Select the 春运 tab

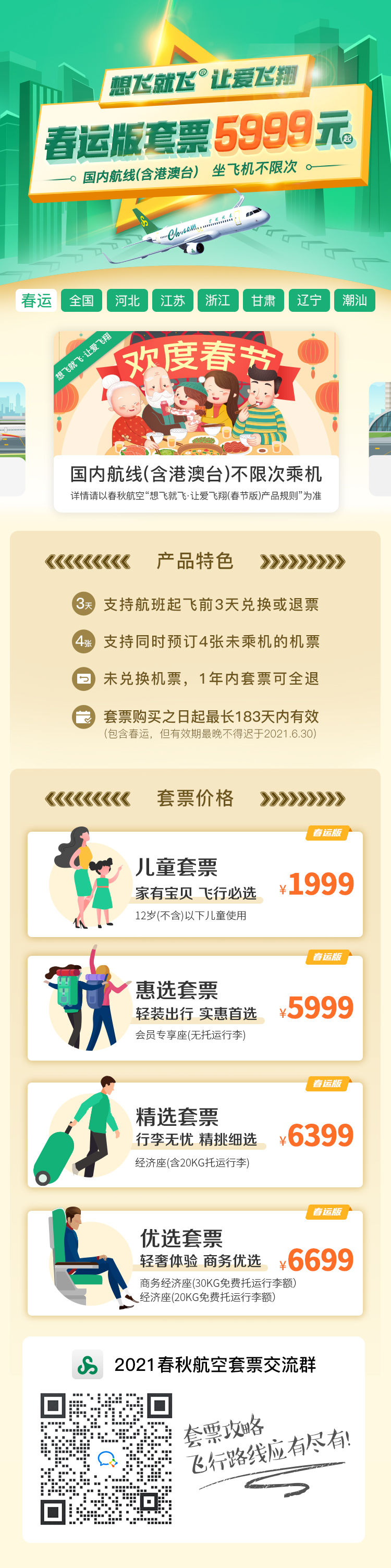pyautogui.click(x=36, y=300)
